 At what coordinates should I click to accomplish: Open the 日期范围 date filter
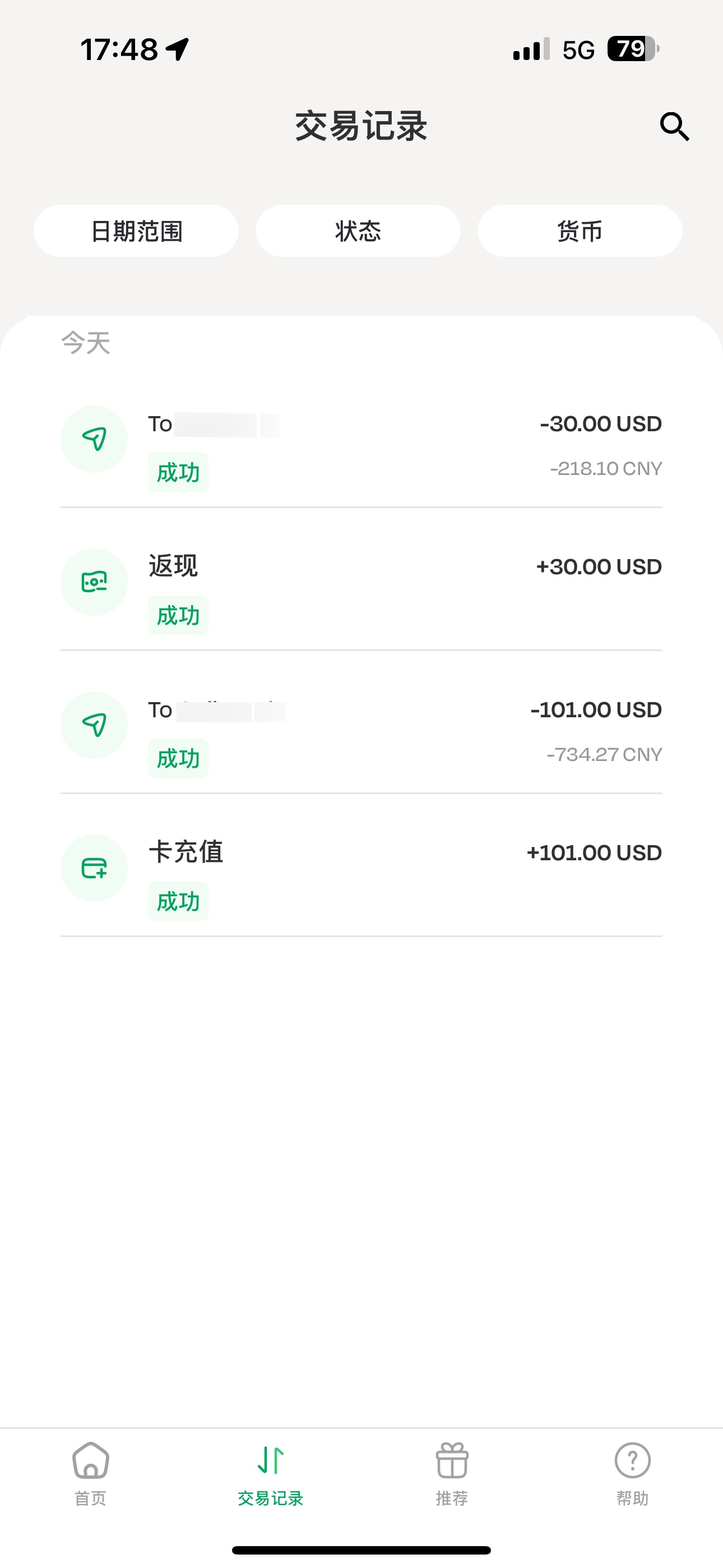pyautogui.click(x=136, y=231)
